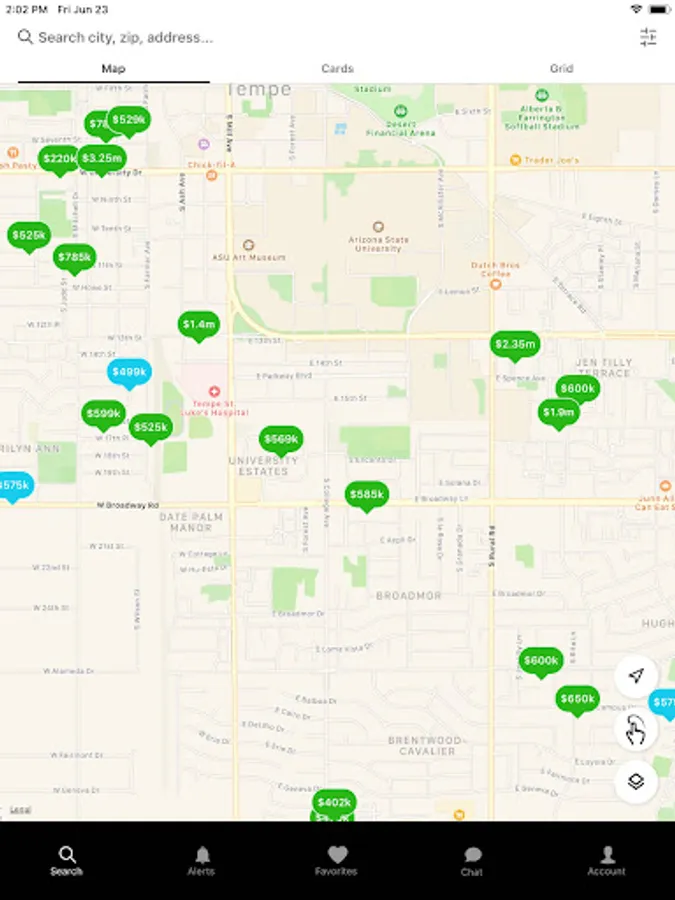Viewport: 675px width, 900px height.
Task: Select the $585k listing pin
Action: coord(367,496)
